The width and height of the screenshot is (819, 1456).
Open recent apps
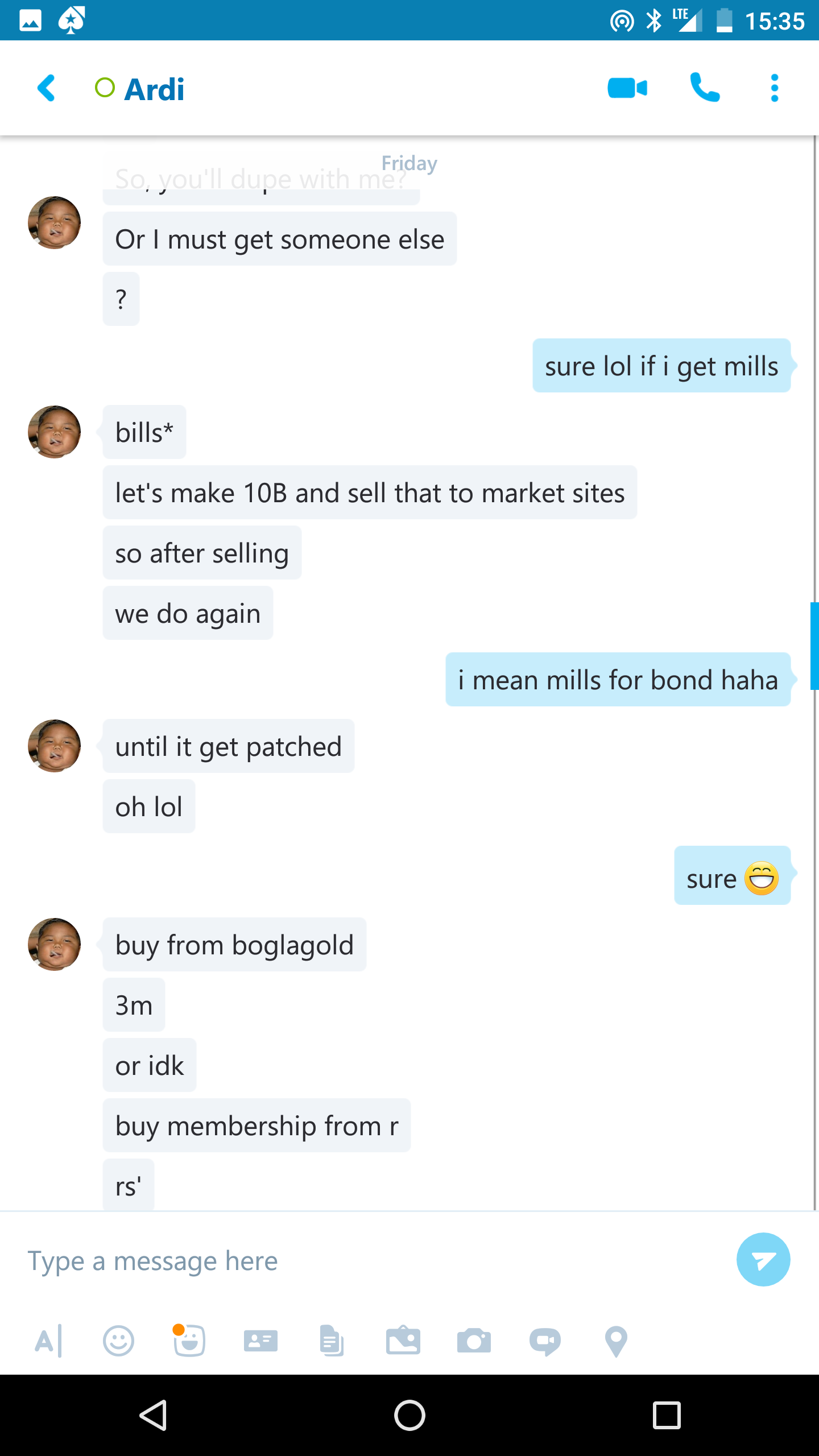click(667, 1416)
